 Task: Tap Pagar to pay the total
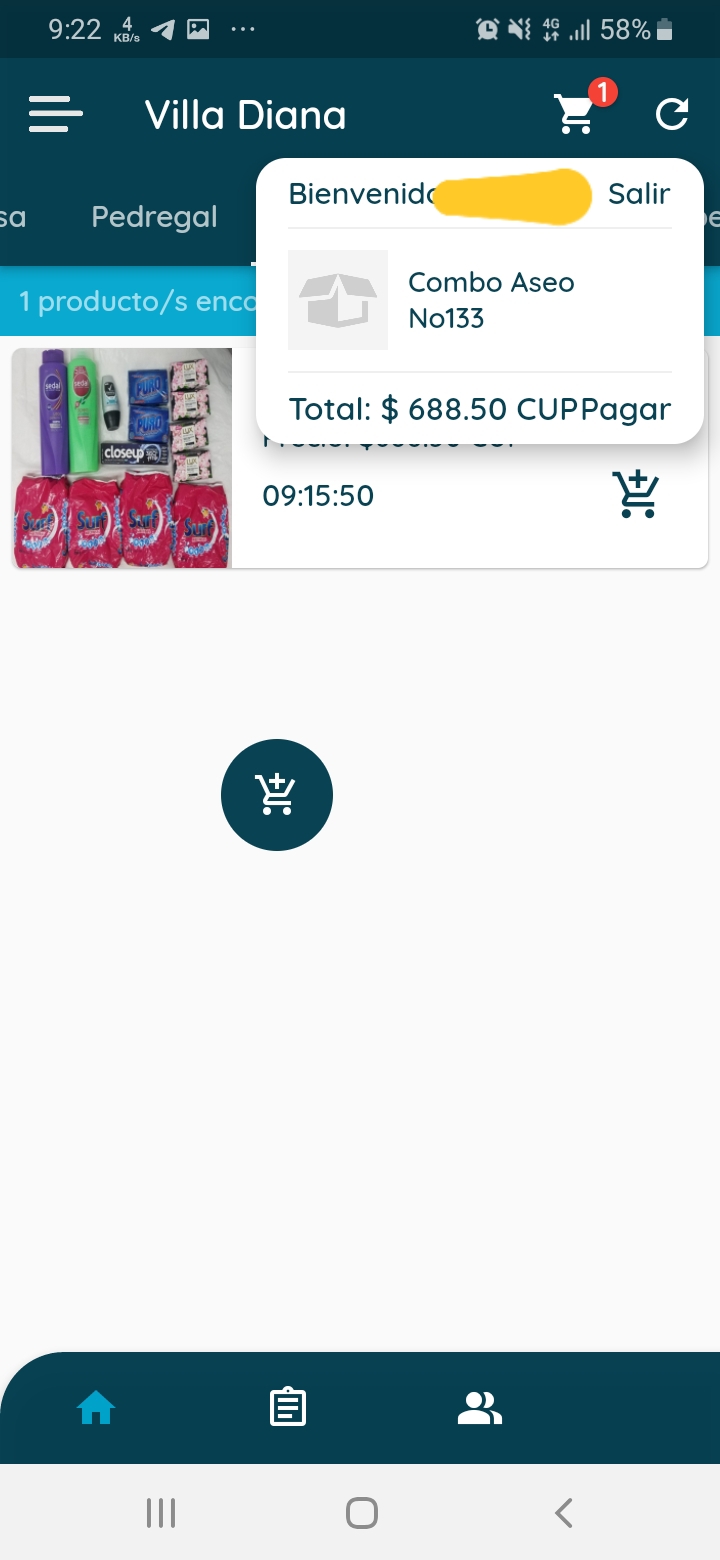[x=626, y=409]
